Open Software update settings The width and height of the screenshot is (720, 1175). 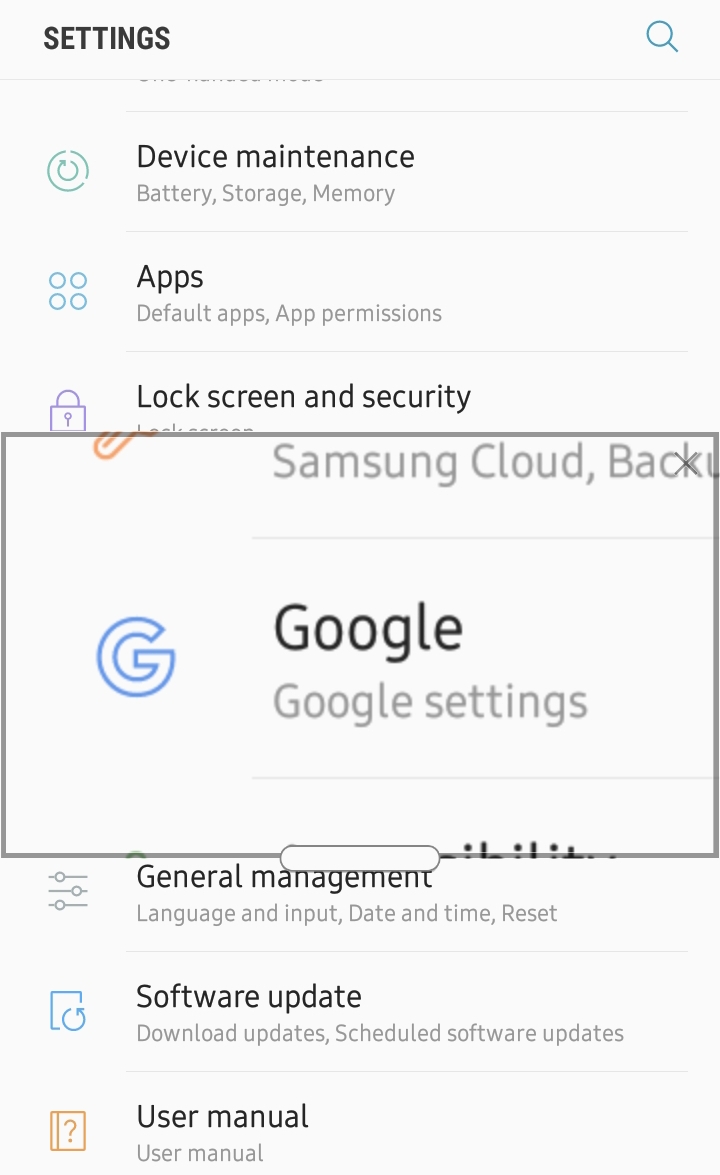pos(360,1012)
